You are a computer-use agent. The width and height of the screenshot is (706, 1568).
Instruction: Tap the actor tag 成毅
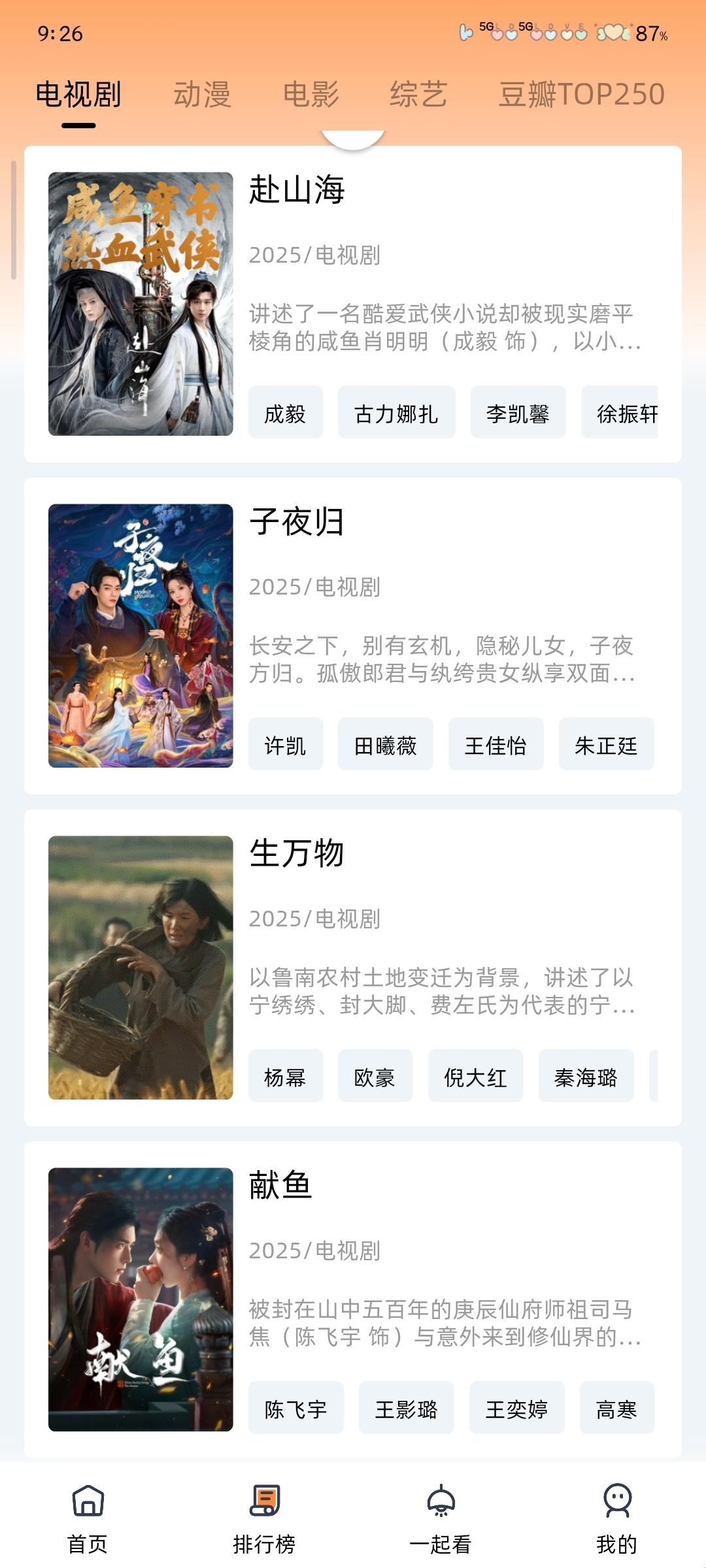286,412
